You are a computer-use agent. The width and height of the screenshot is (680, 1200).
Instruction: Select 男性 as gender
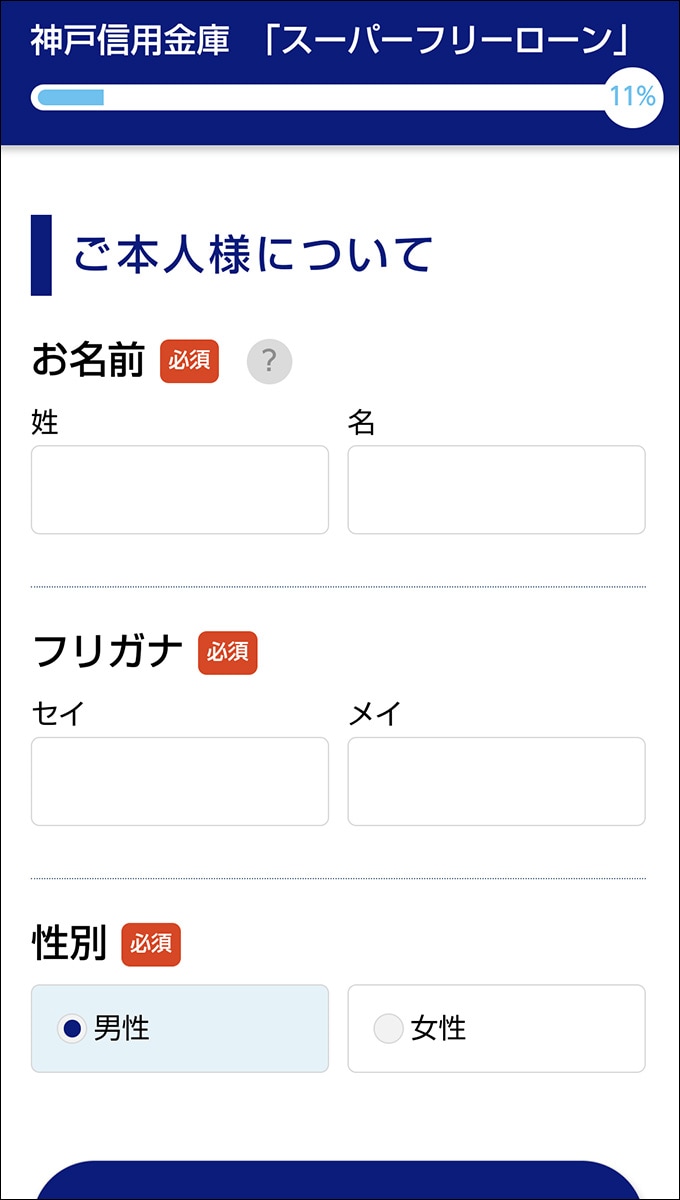click(x=180, y=1028)
